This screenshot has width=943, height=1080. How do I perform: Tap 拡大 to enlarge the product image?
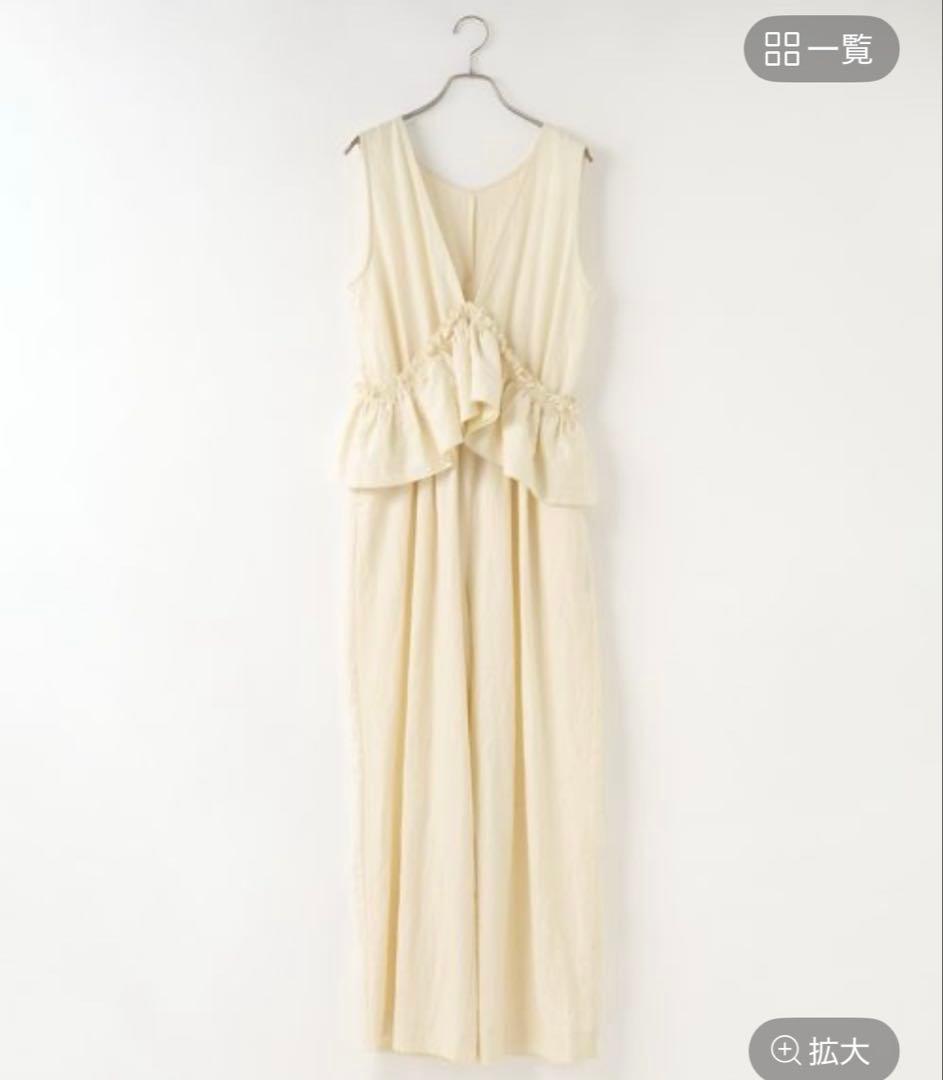pos(823,1050)
